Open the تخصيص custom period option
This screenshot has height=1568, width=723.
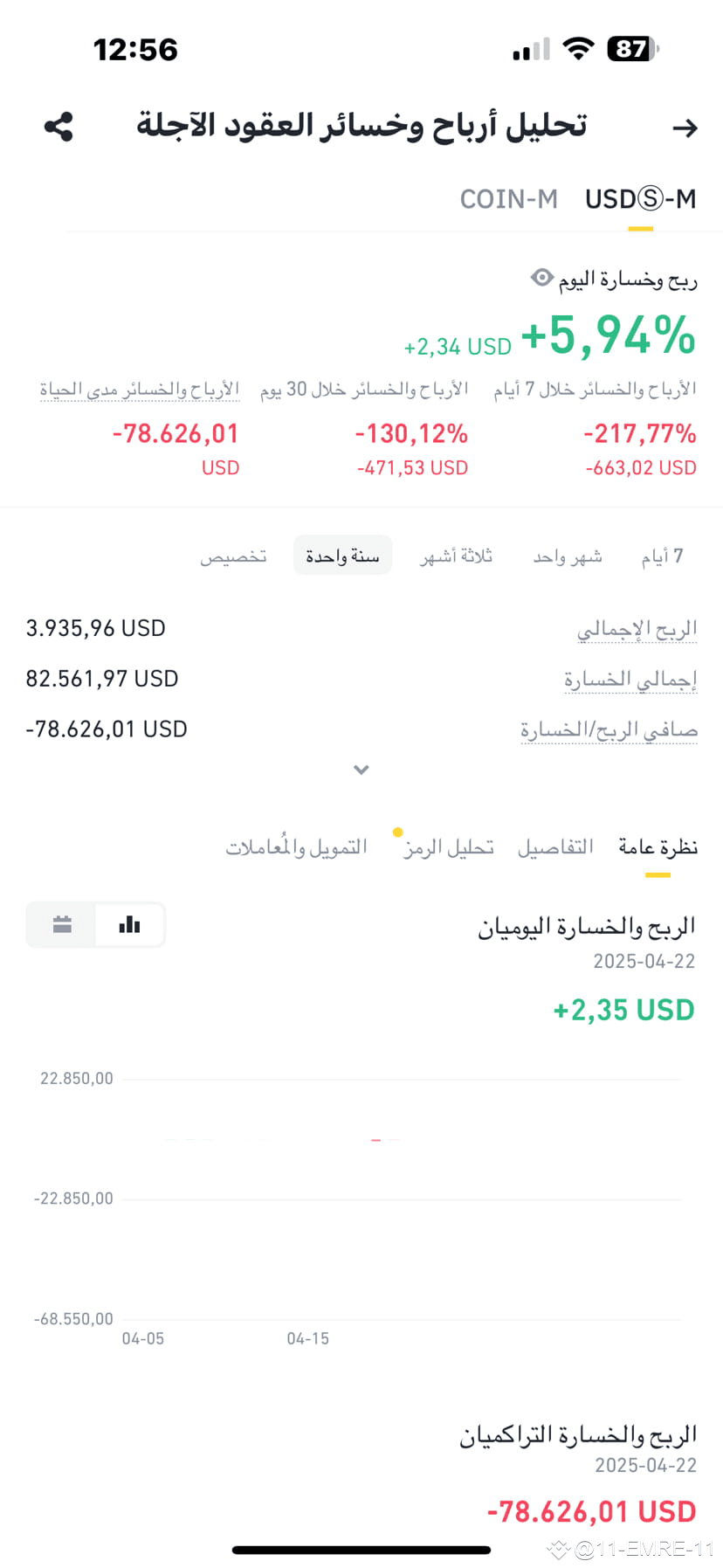(x=233, y=556)
